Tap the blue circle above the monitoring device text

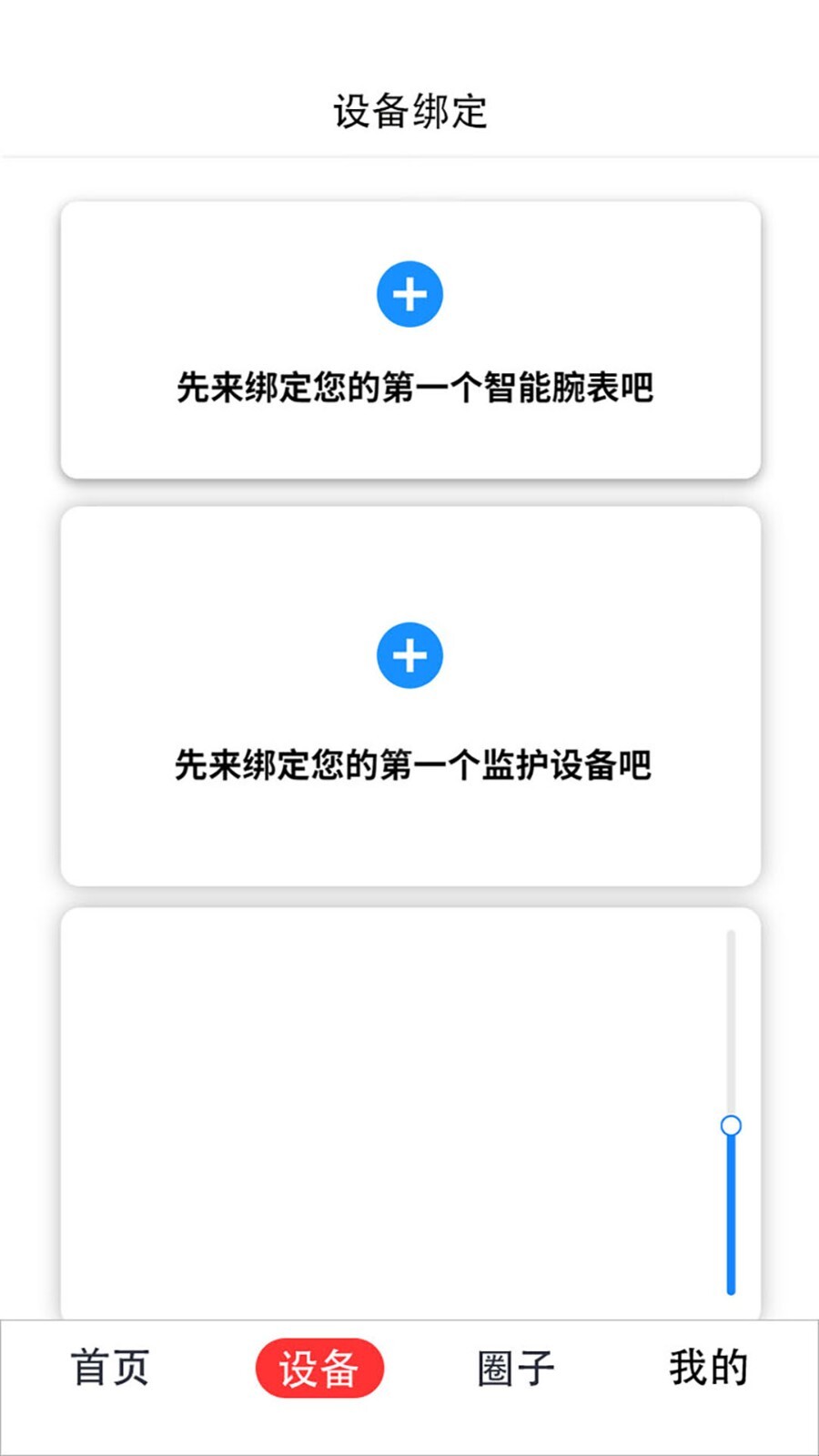coord(409,653)
